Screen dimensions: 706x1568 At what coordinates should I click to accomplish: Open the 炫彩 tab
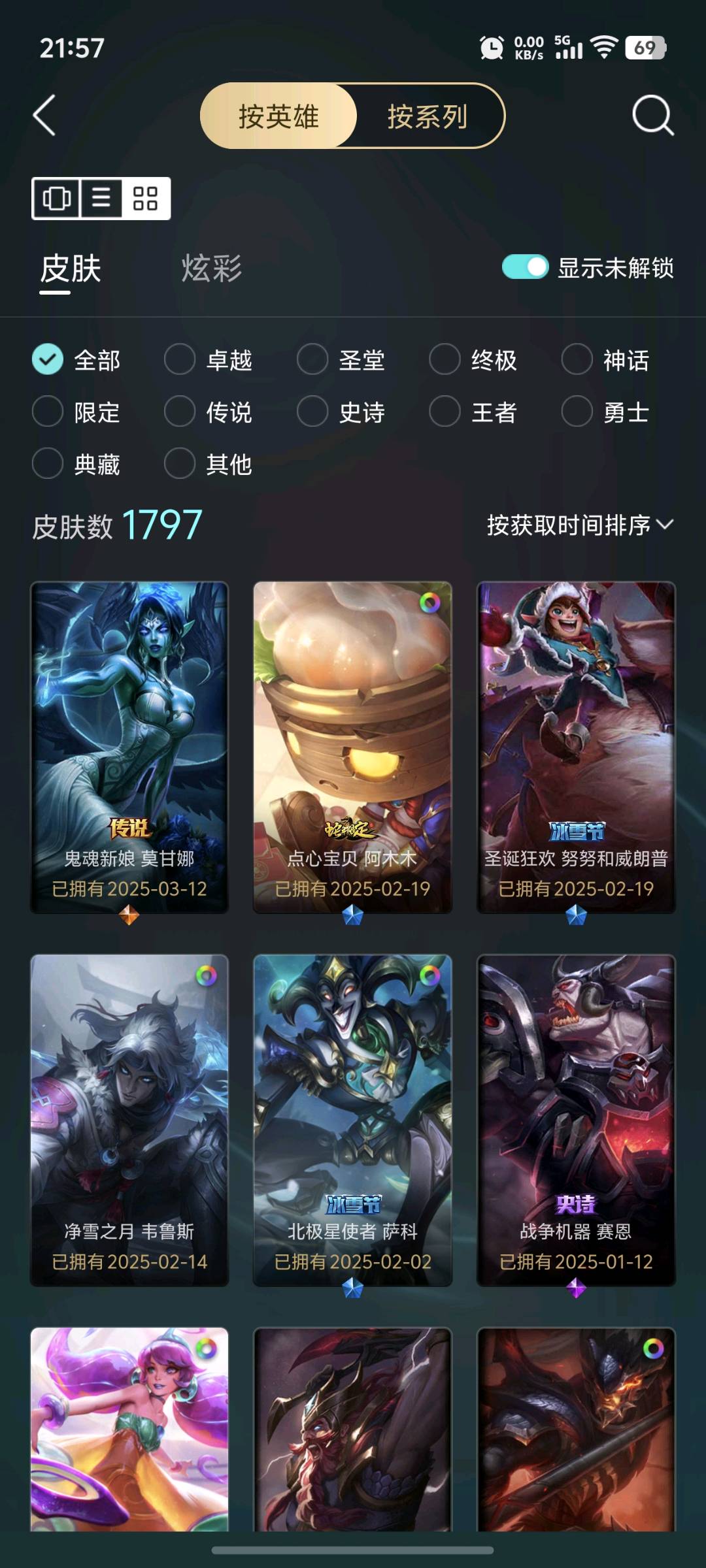coord(211,269)
